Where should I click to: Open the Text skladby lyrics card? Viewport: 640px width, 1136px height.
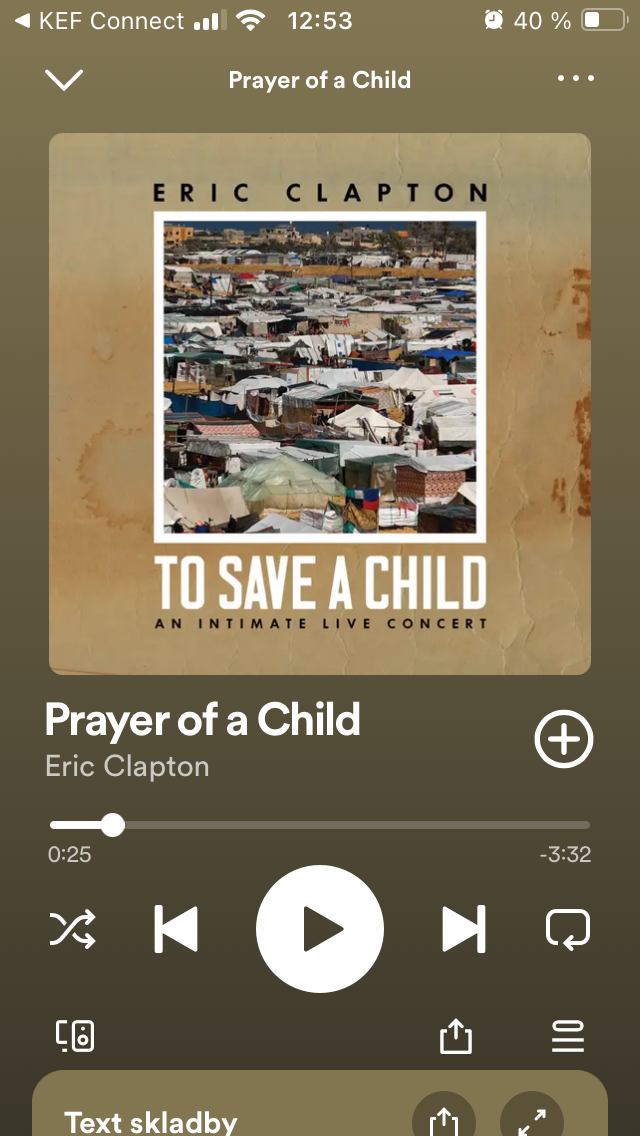pos(152,1120)
